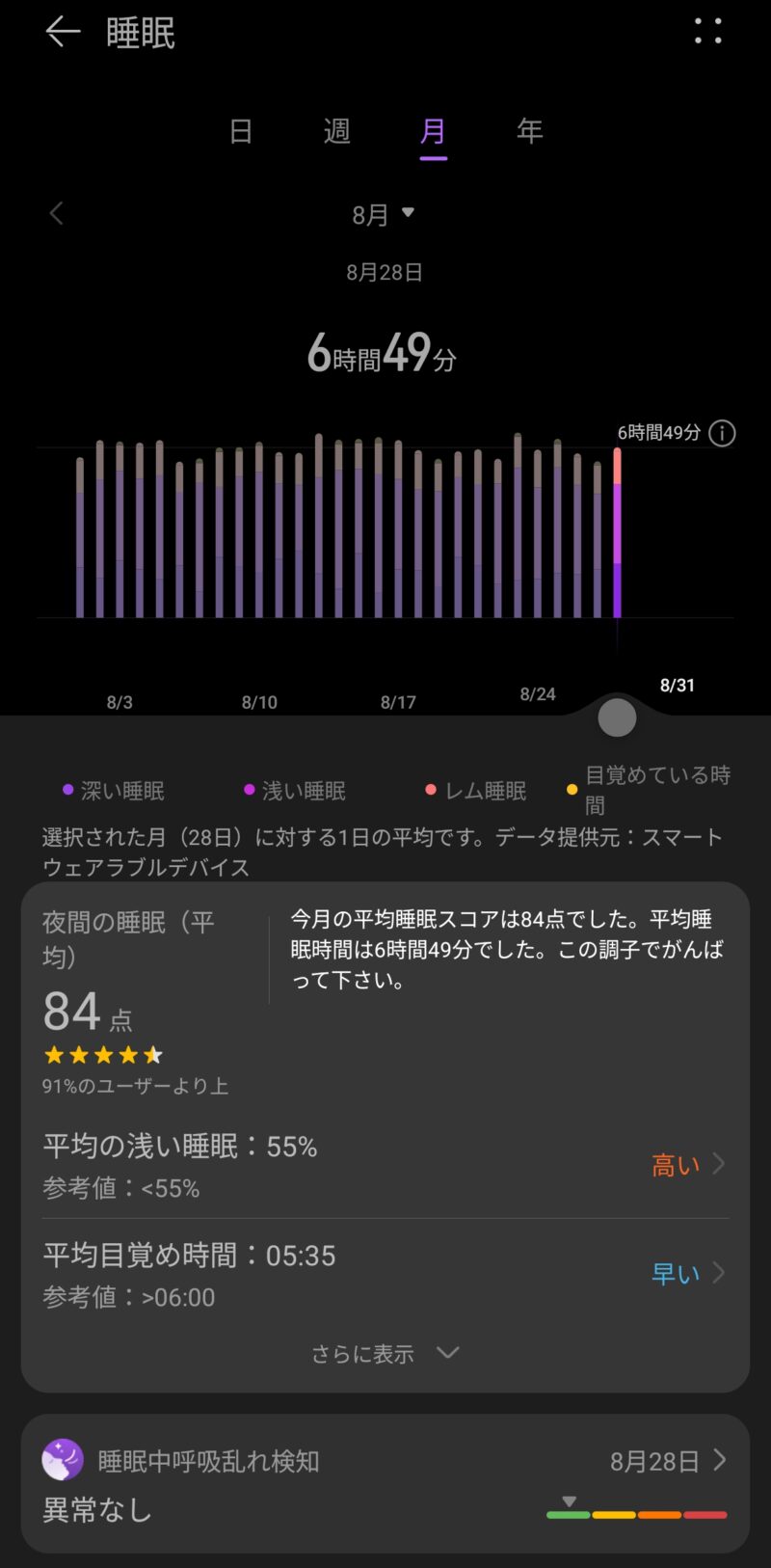The width and height of the screenshot is (771, 1568).
Task: Select the 月 tab
Action: click(433, 131)
